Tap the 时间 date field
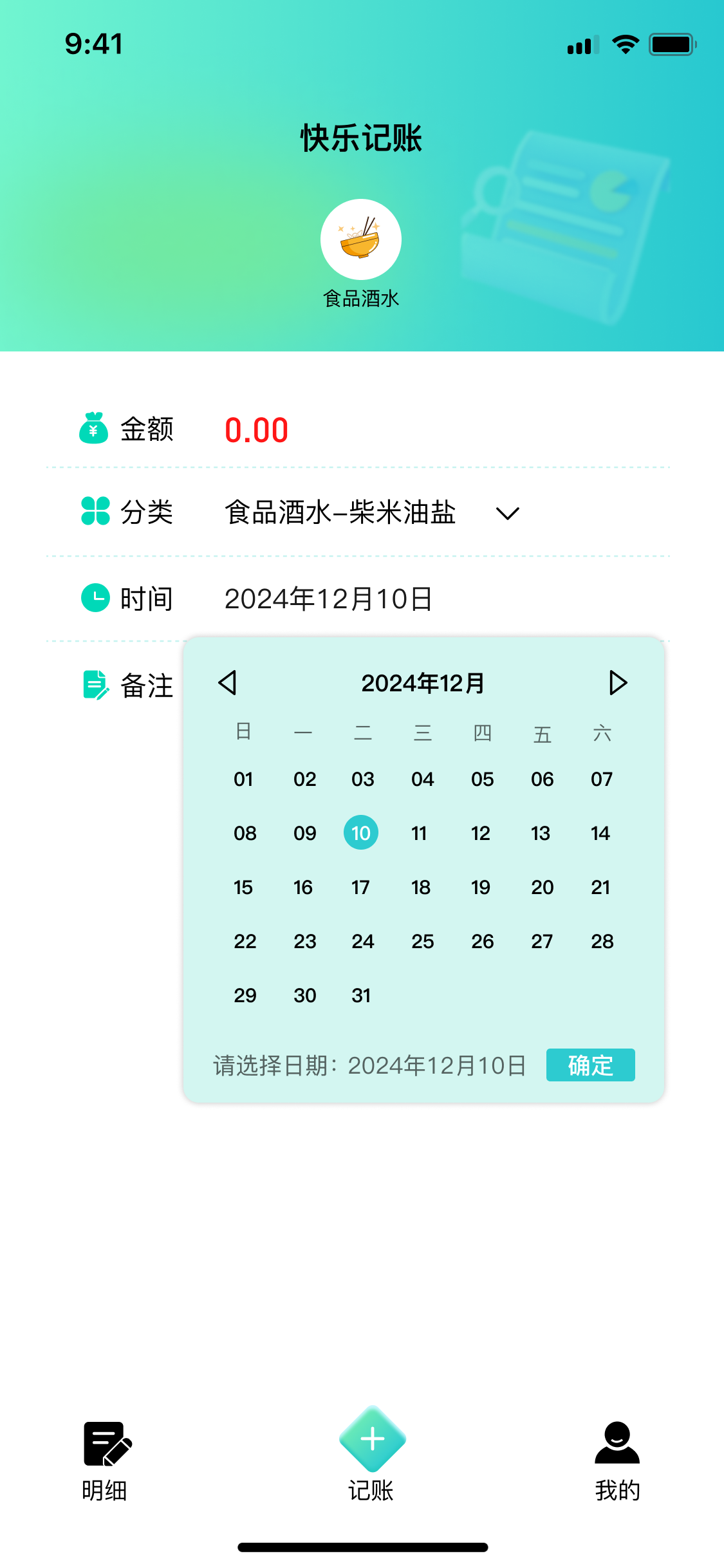The width and height of the screenshot is (724, 1568). 328,599
